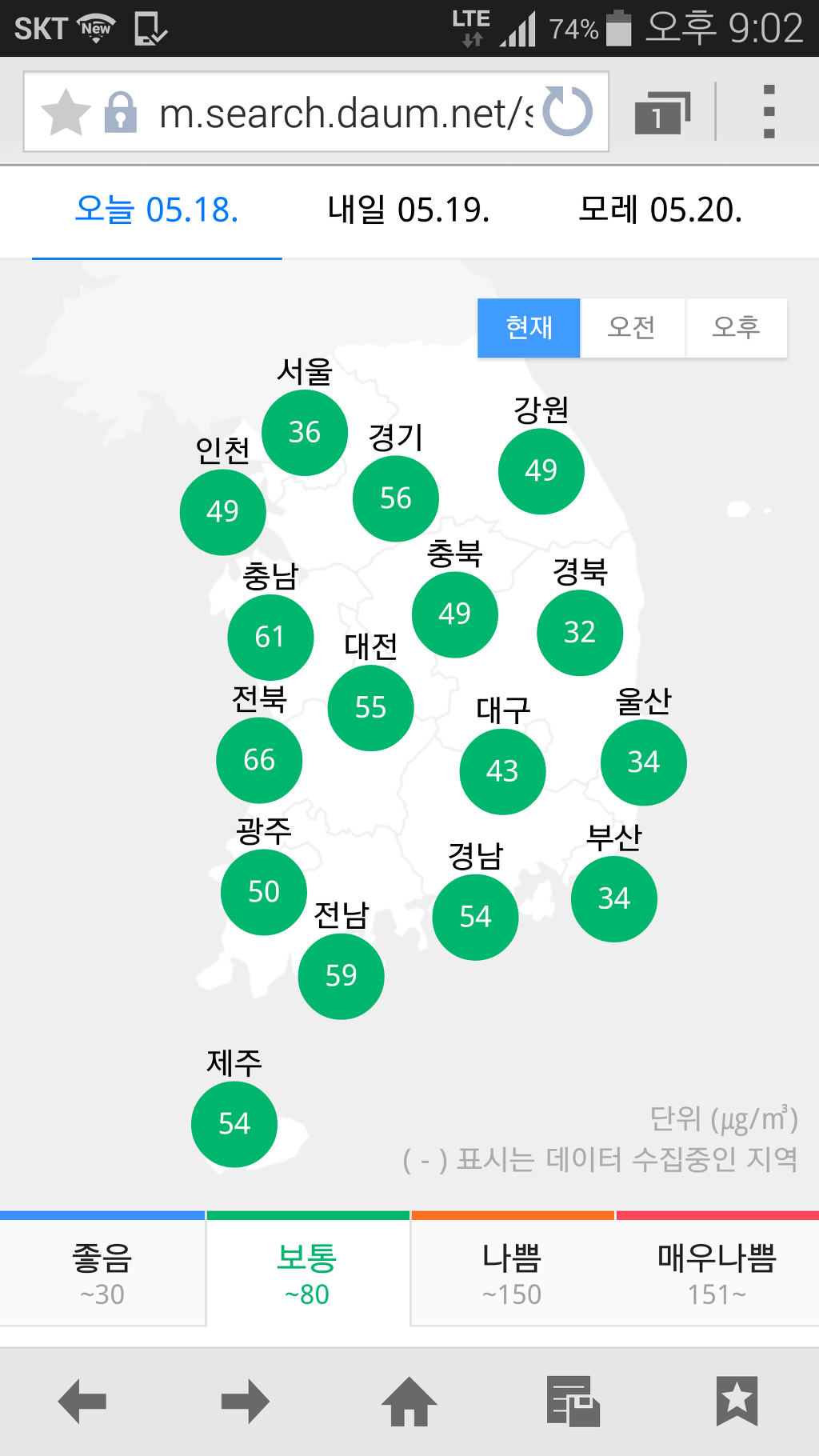Bookmark this page with the star icon
819x1456 pixels.
[x=66, y=112]
